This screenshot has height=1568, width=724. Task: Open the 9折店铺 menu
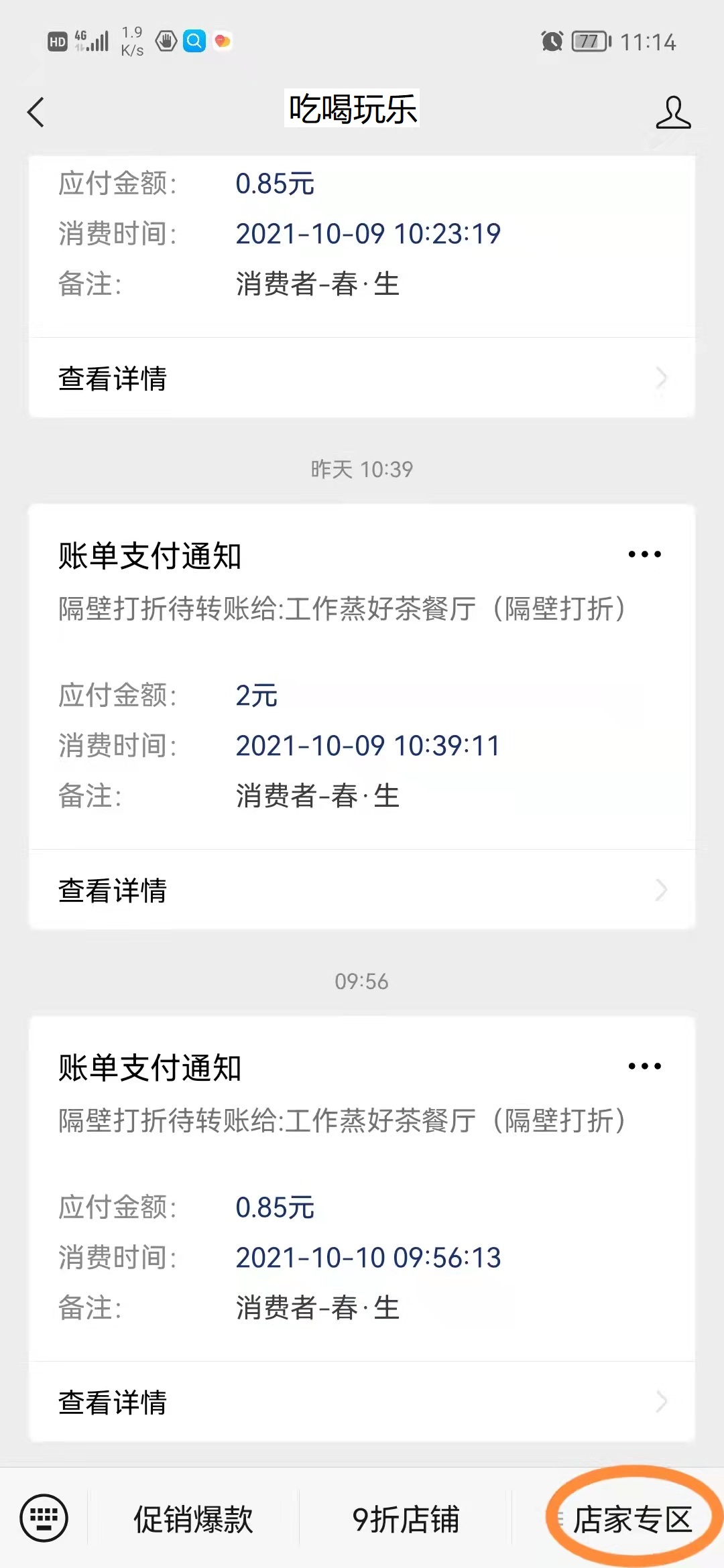coord(406,1519)
